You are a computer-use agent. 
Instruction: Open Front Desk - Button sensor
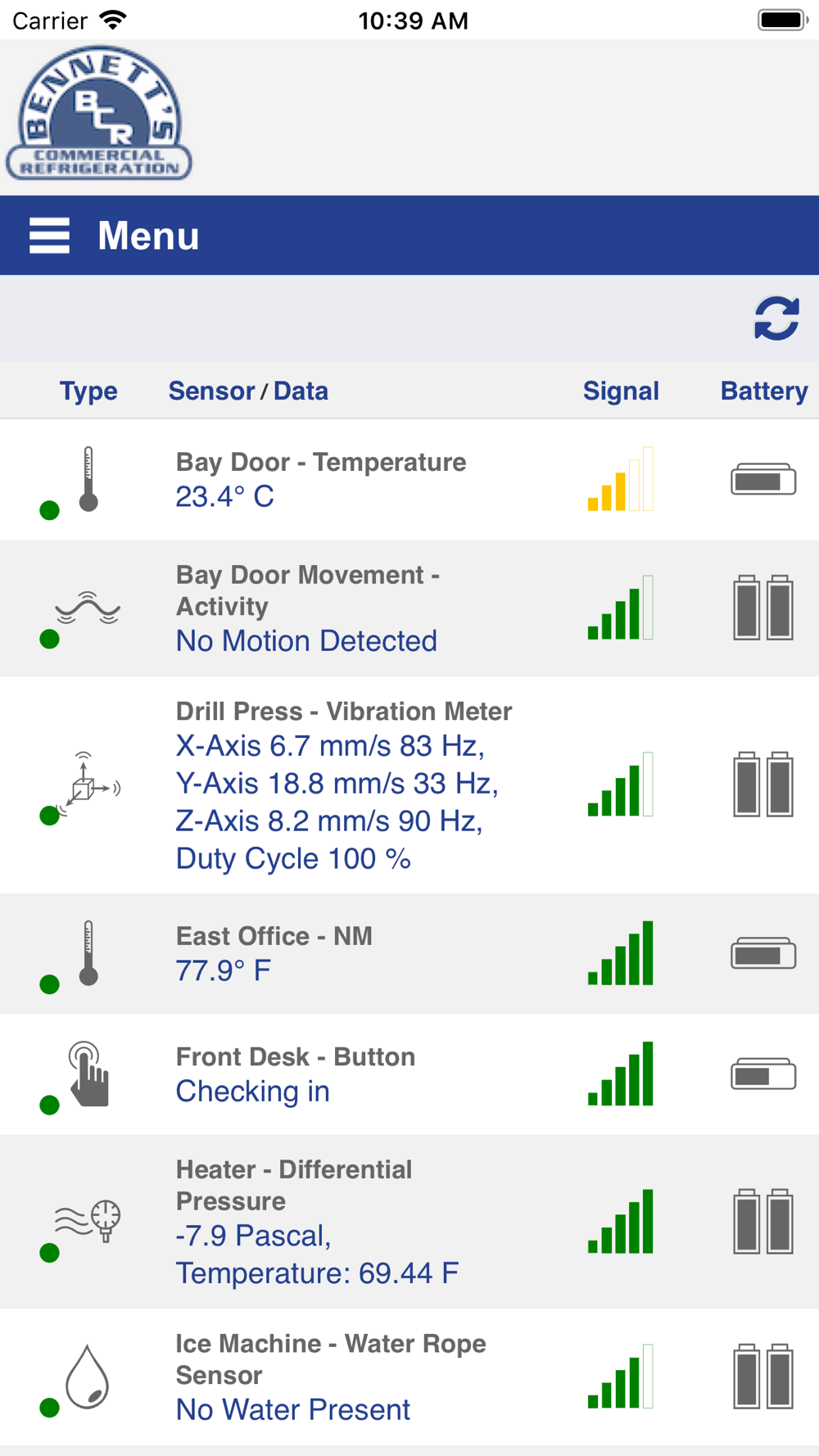409,1074
